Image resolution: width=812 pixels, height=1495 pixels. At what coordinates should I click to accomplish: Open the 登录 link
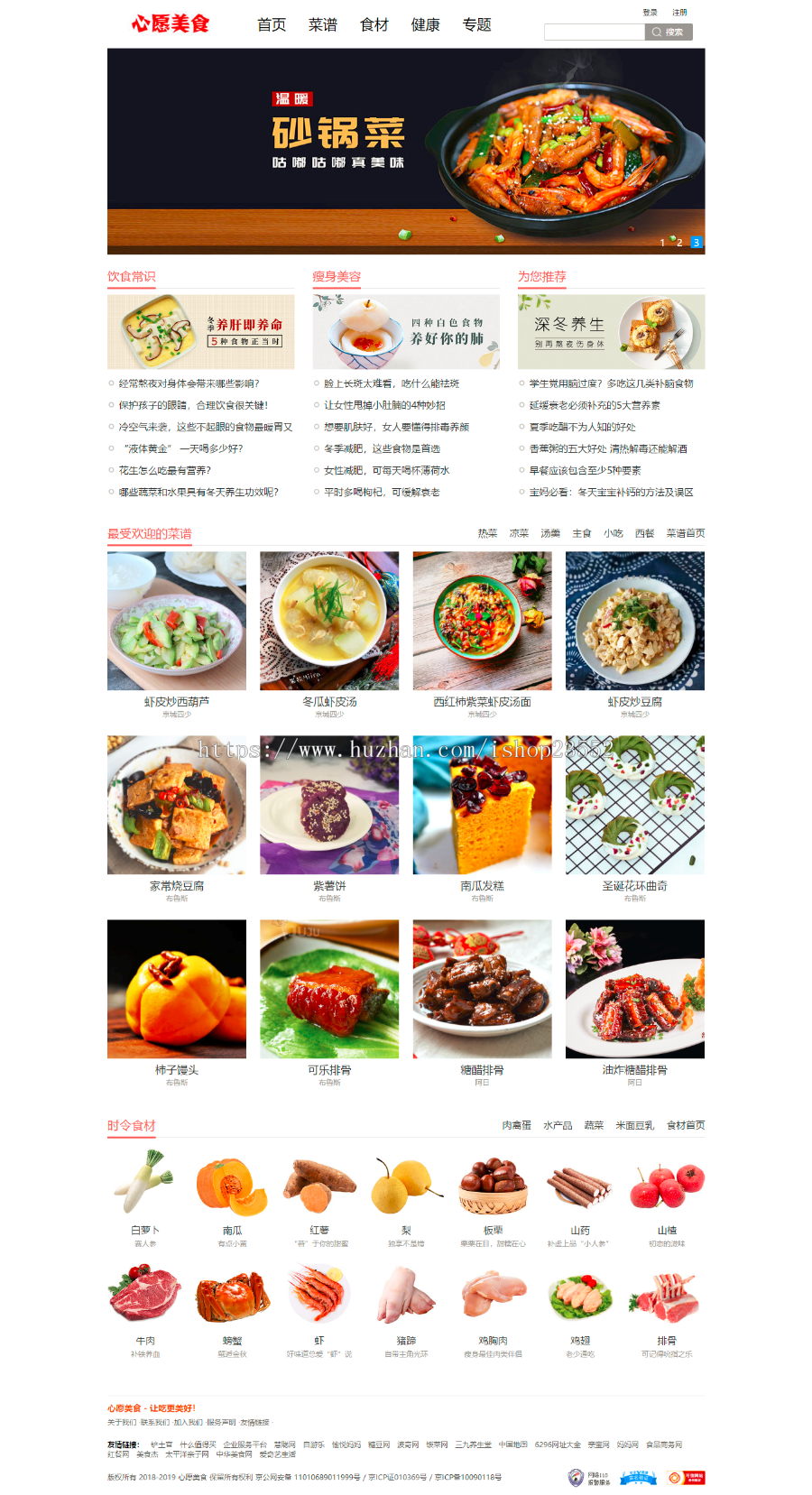[x=650, y=13]
